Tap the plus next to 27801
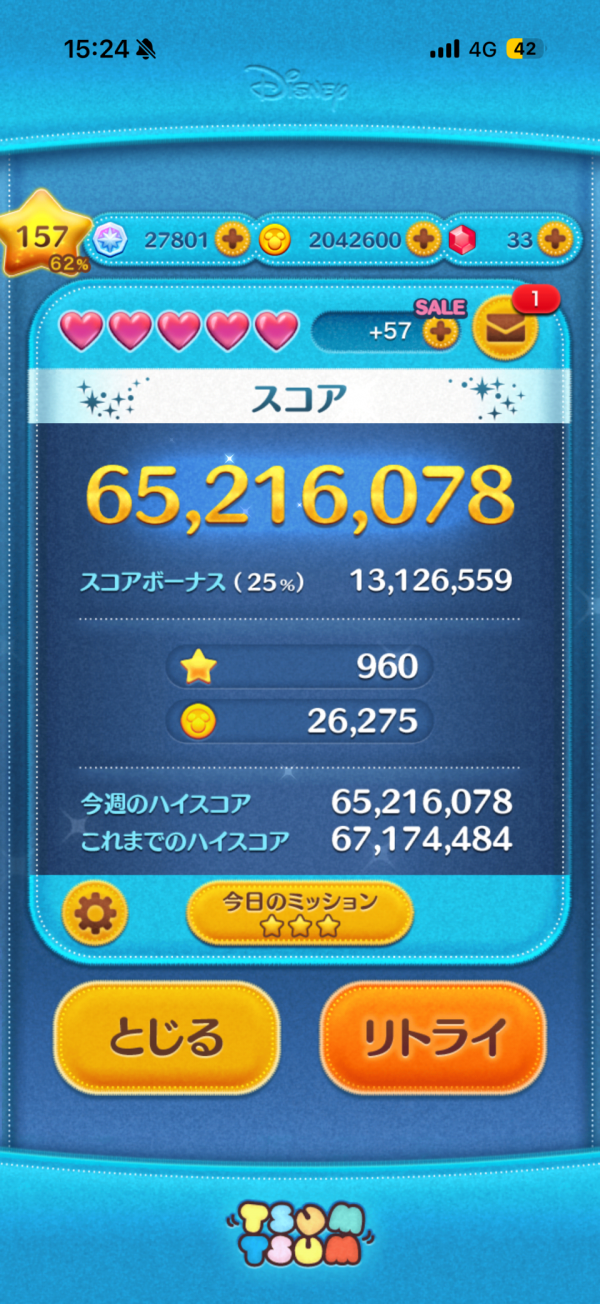This screenshot has height=1304, width=600. coord(232,240)
